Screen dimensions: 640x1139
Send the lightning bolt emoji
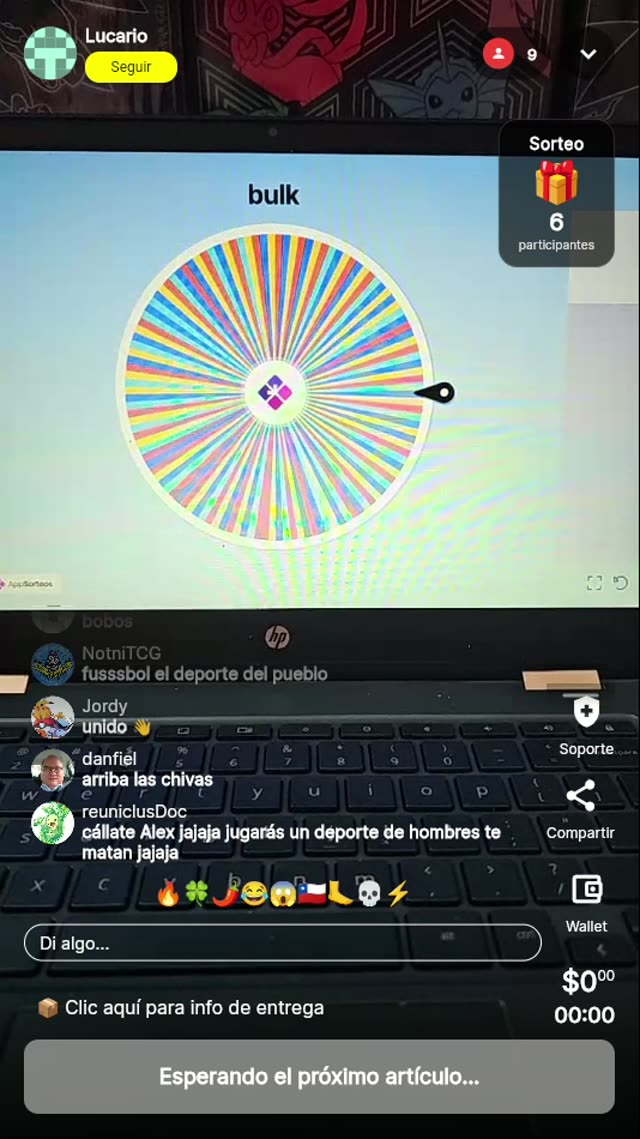[398, 893]
